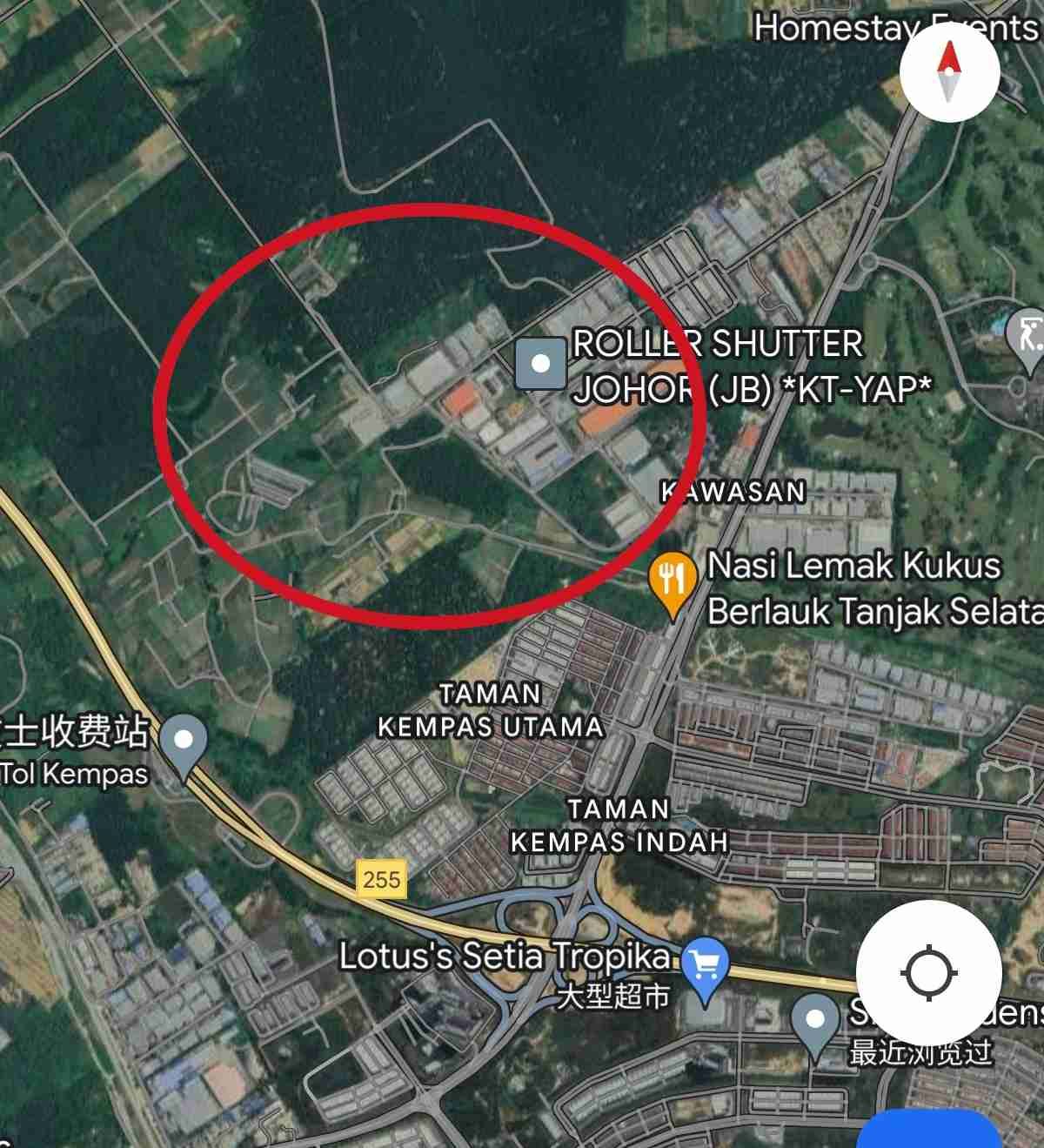Select the ROLLER SHUTTER JOHOR (JB) marker

[x=540, y=363]
